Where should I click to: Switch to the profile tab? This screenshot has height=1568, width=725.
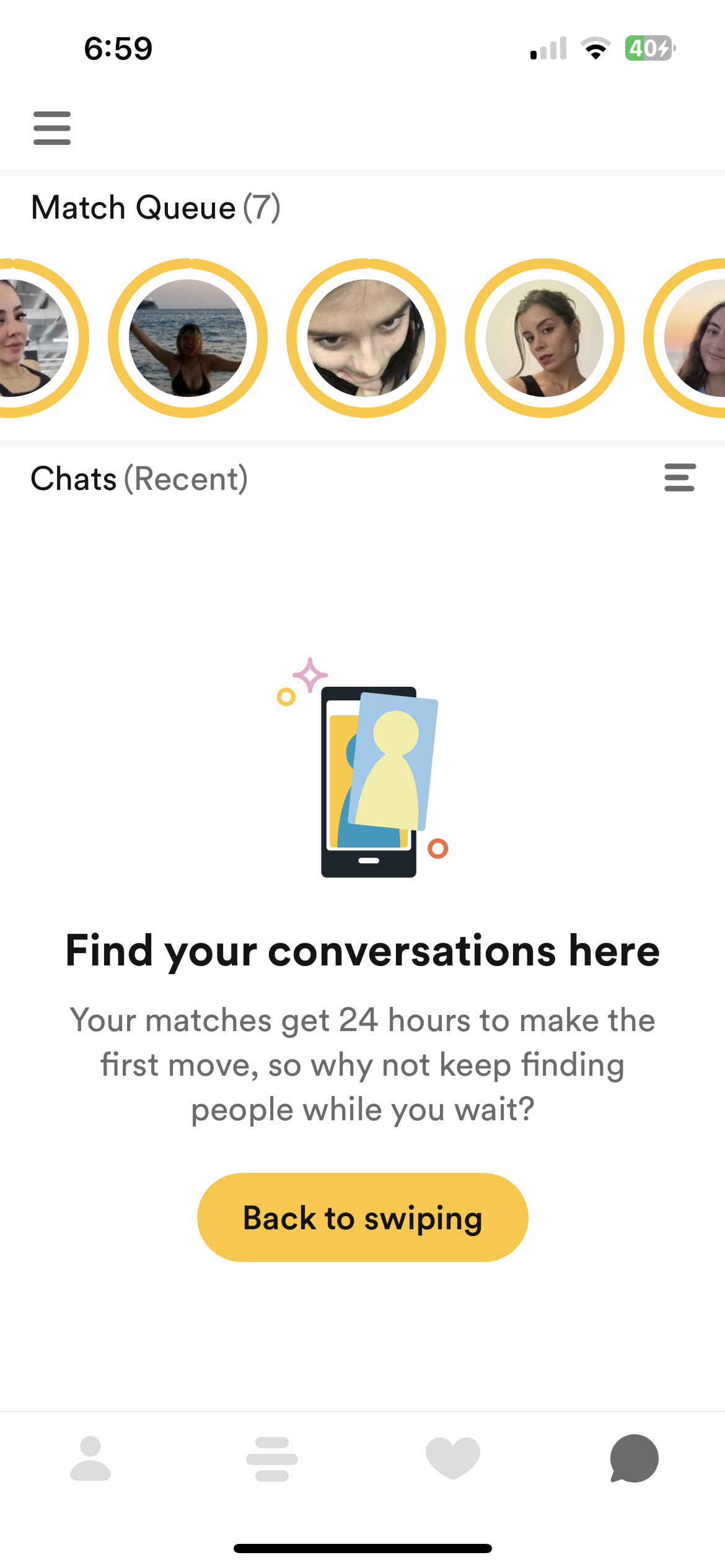tap(90, 1458)
